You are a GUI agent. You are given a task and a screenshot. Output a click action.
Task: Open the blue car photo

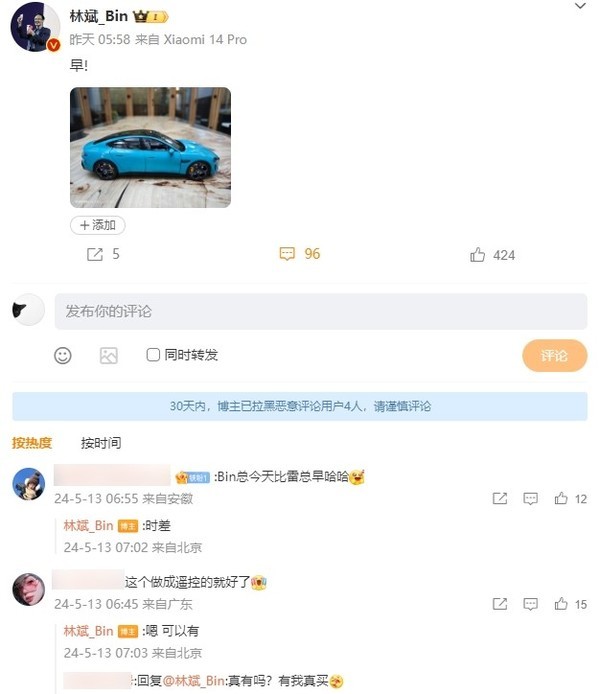(150, 147)
